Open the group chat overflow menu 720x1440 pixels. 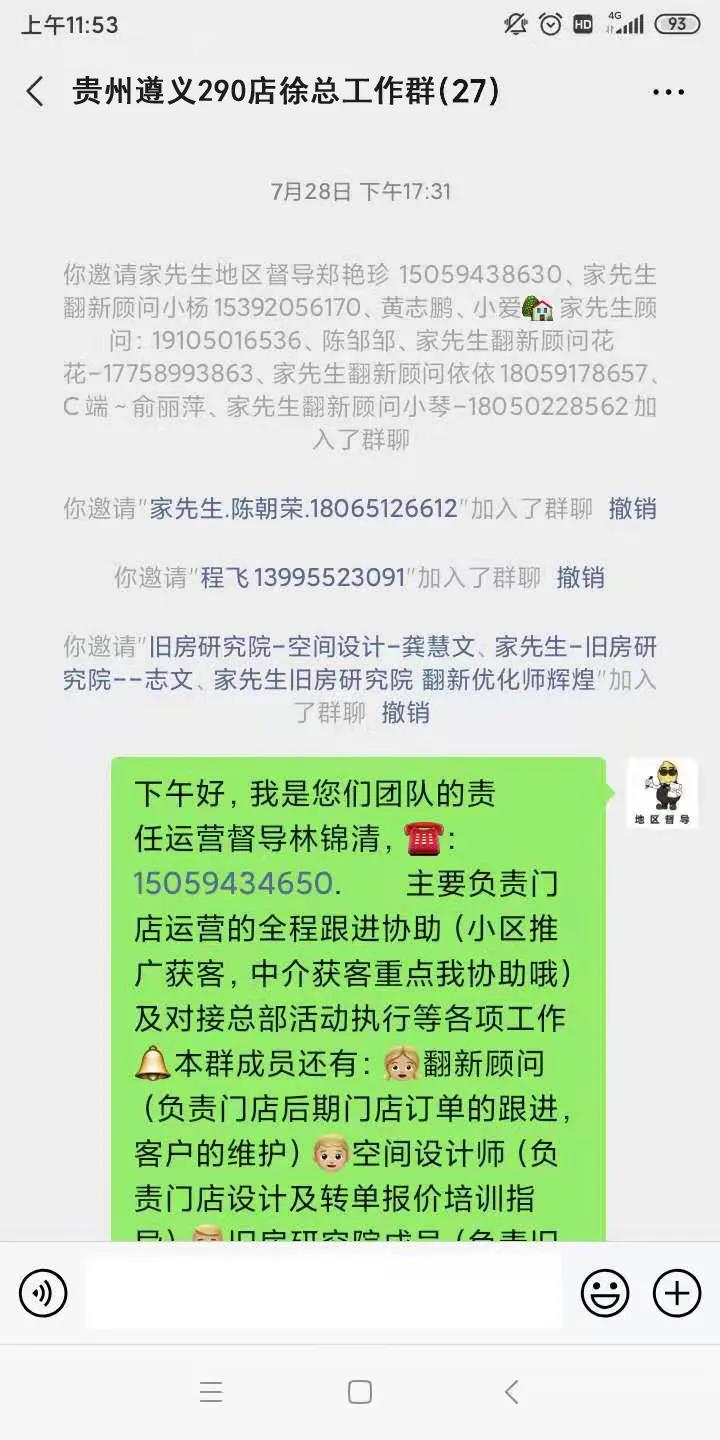pyautogui.click(x=668, y=92)
